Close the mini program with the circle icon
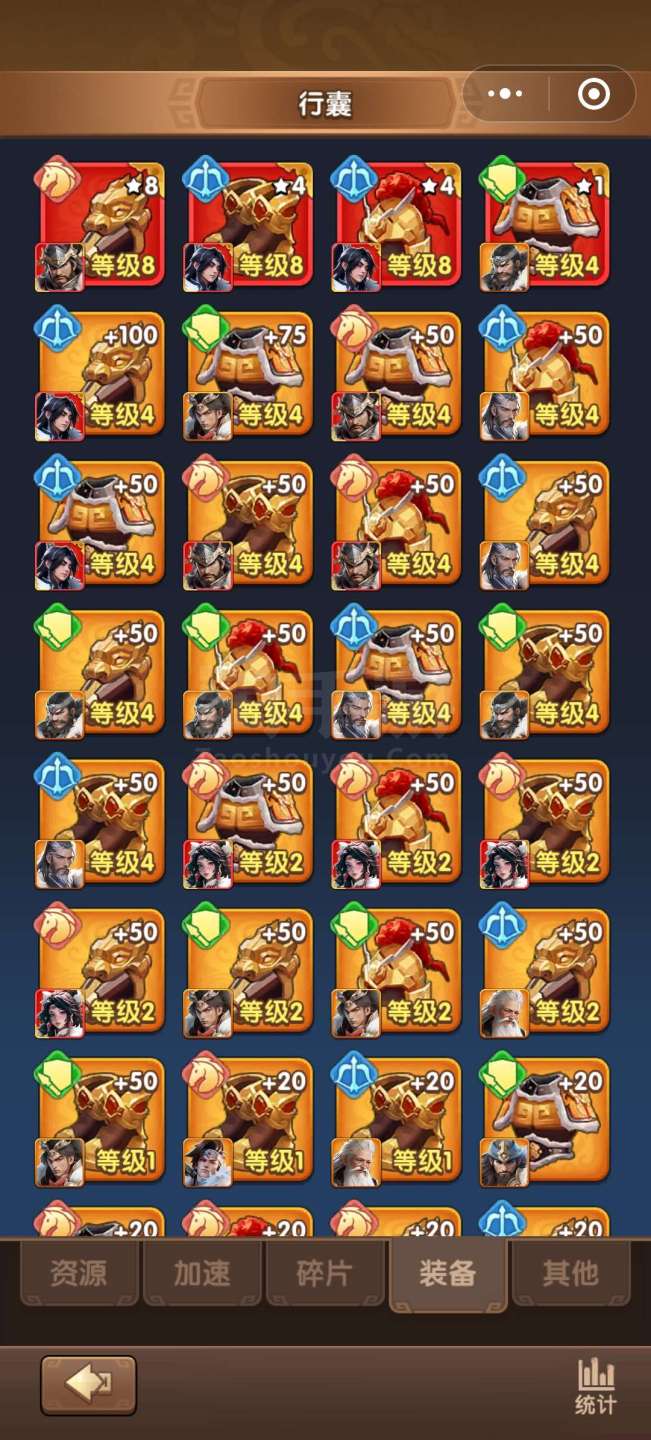The height and width of the screenshot is (1440, 651). (593, 94)
